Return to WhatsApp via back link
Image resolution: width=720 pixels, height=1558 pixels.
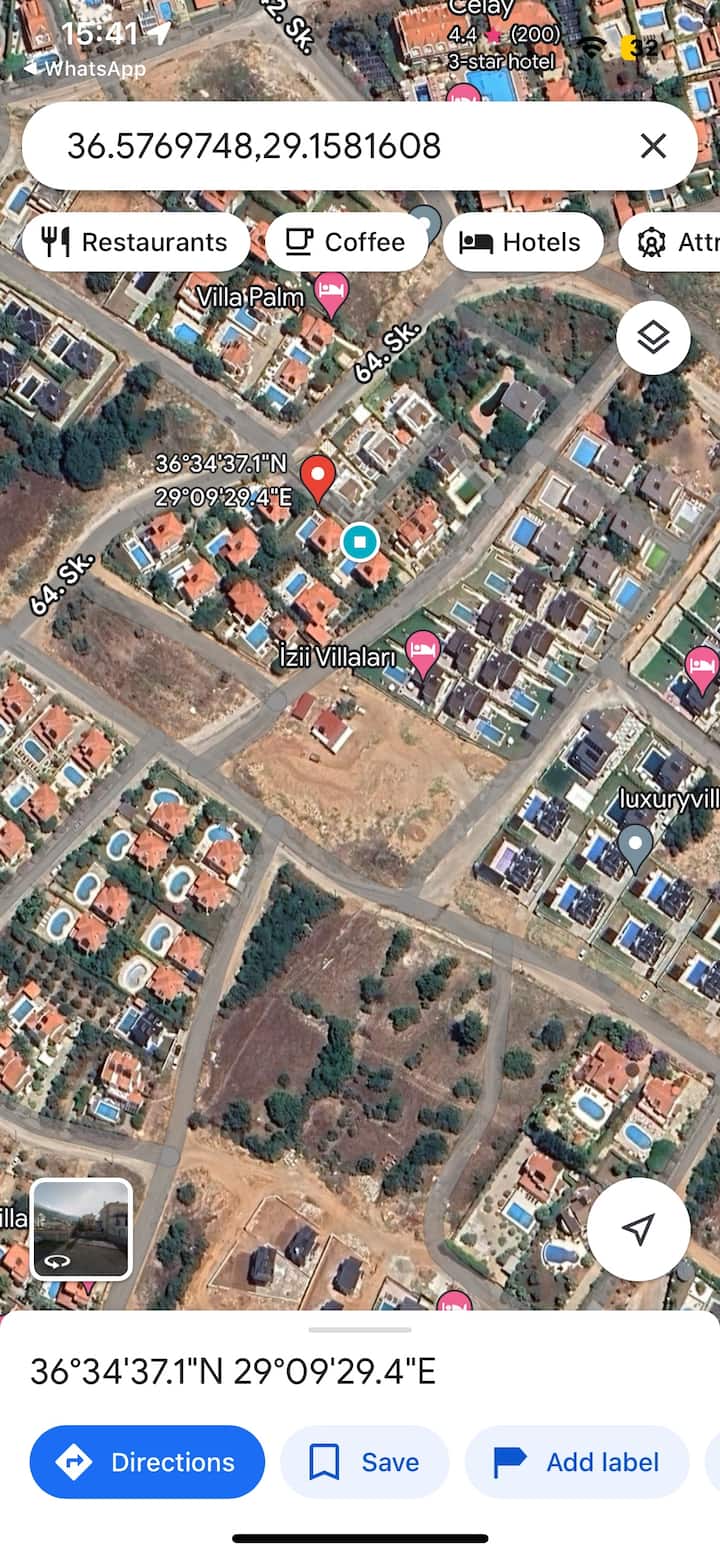click(84, 68)
